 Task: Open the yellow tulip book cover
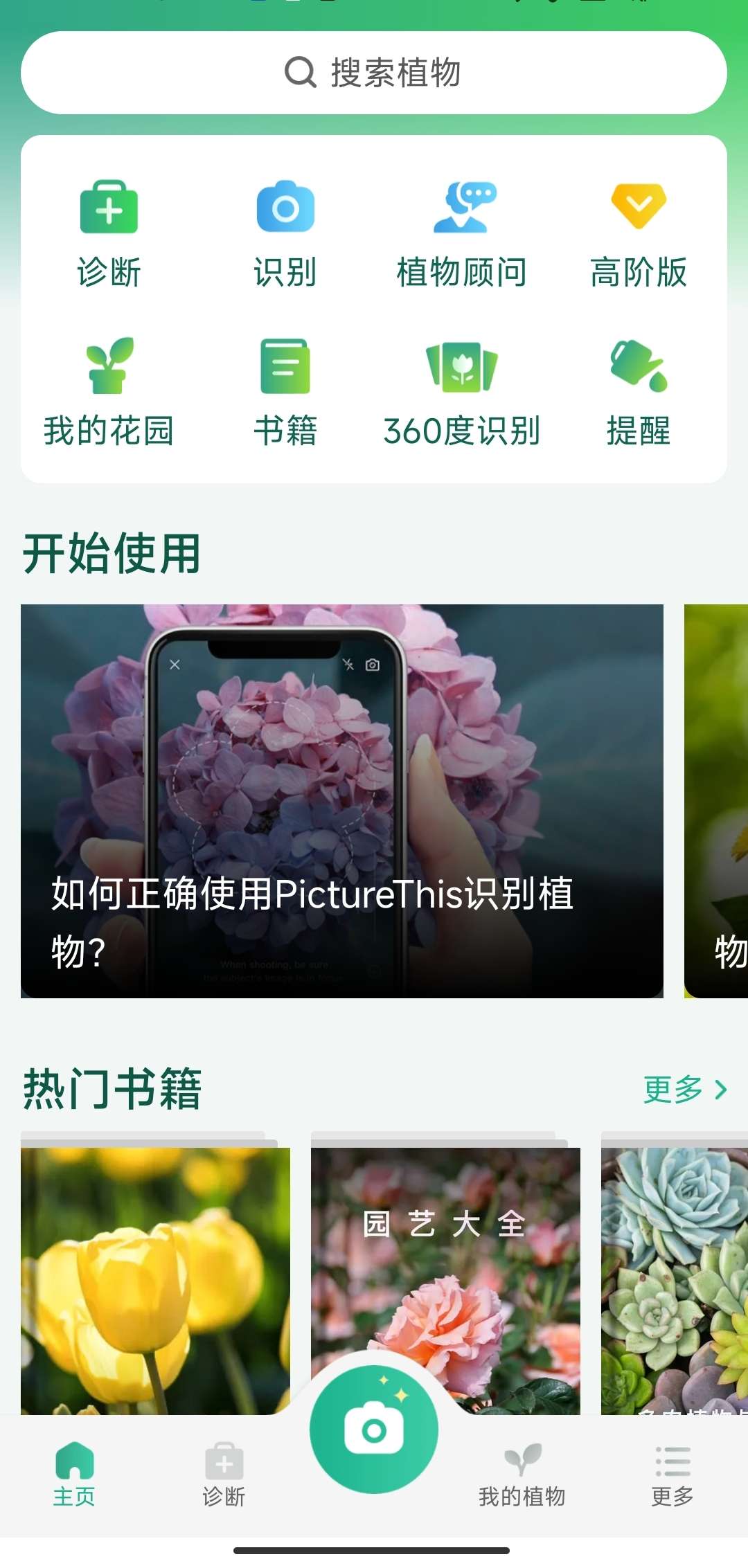[x=155, y=1274]
